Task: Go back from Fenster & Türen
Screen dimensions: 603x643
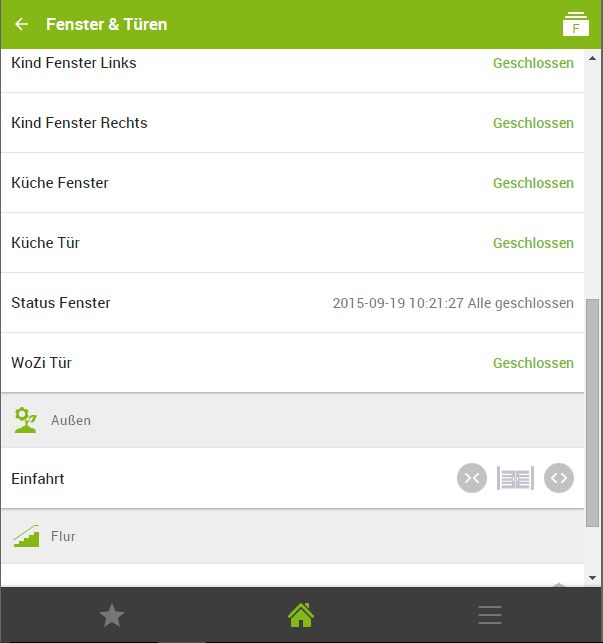Action: coord(21,24)
